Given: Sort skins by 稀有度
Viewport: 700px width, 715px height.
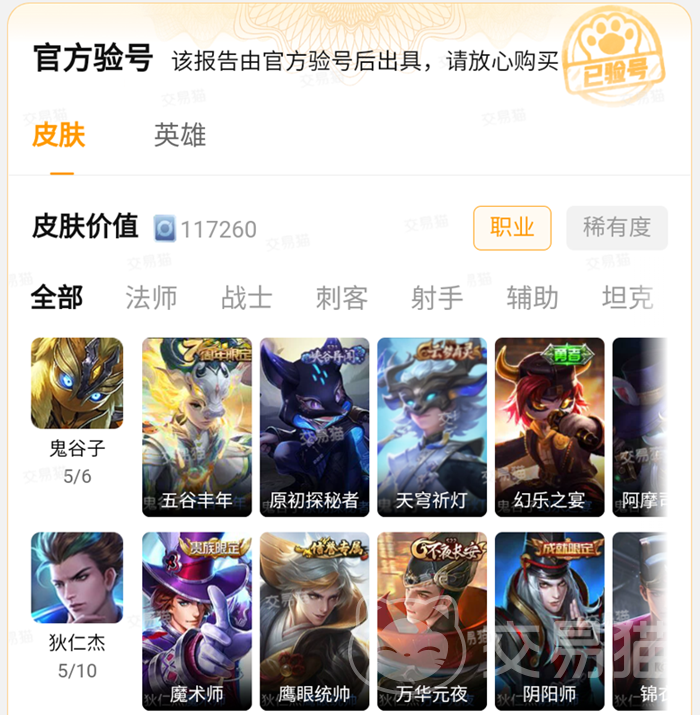Looking at the screenshot, I should pos(616,228).
